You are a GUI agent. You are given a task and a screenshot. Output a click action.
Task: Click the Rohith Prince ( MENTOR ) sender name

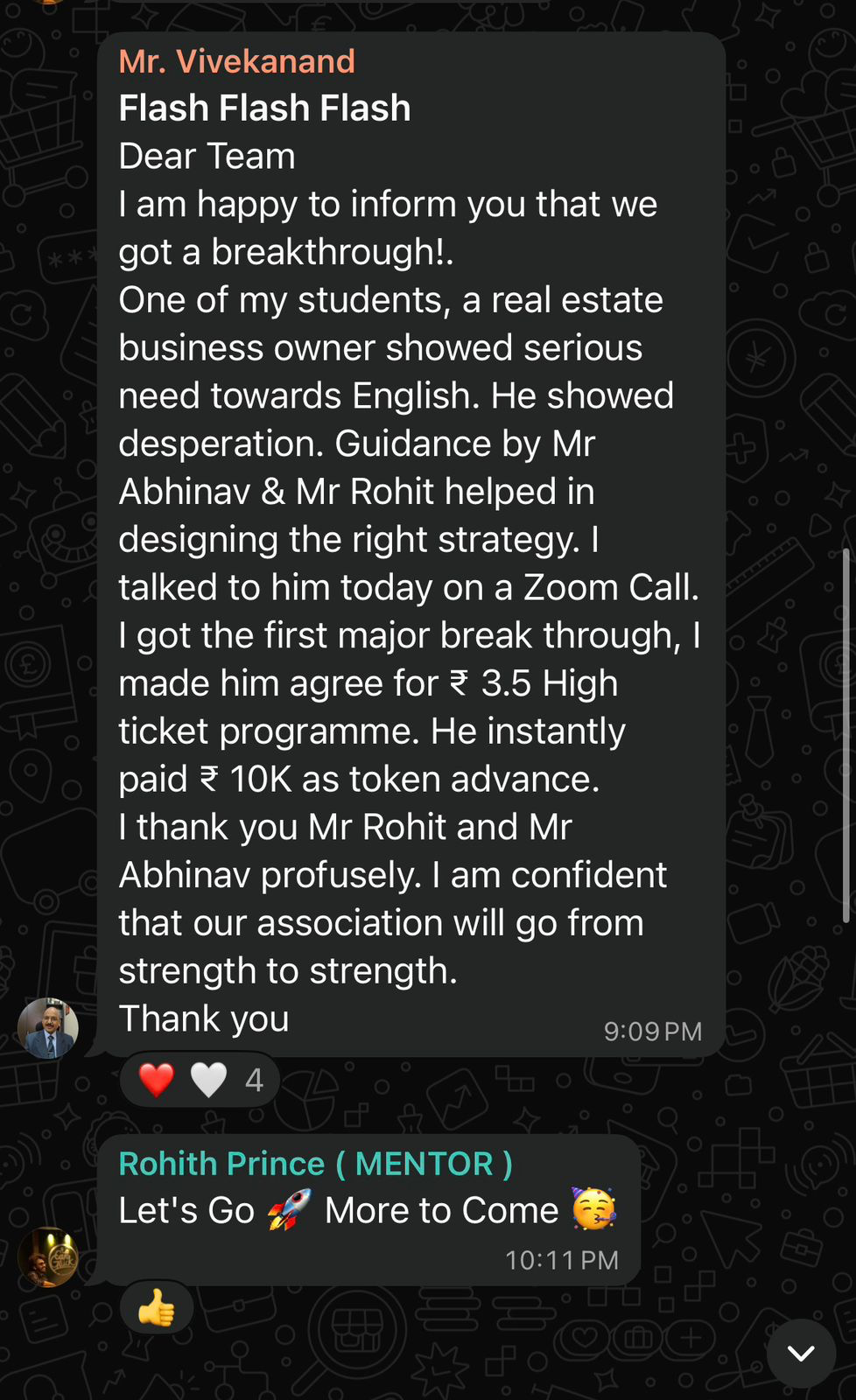(315, 1163)
